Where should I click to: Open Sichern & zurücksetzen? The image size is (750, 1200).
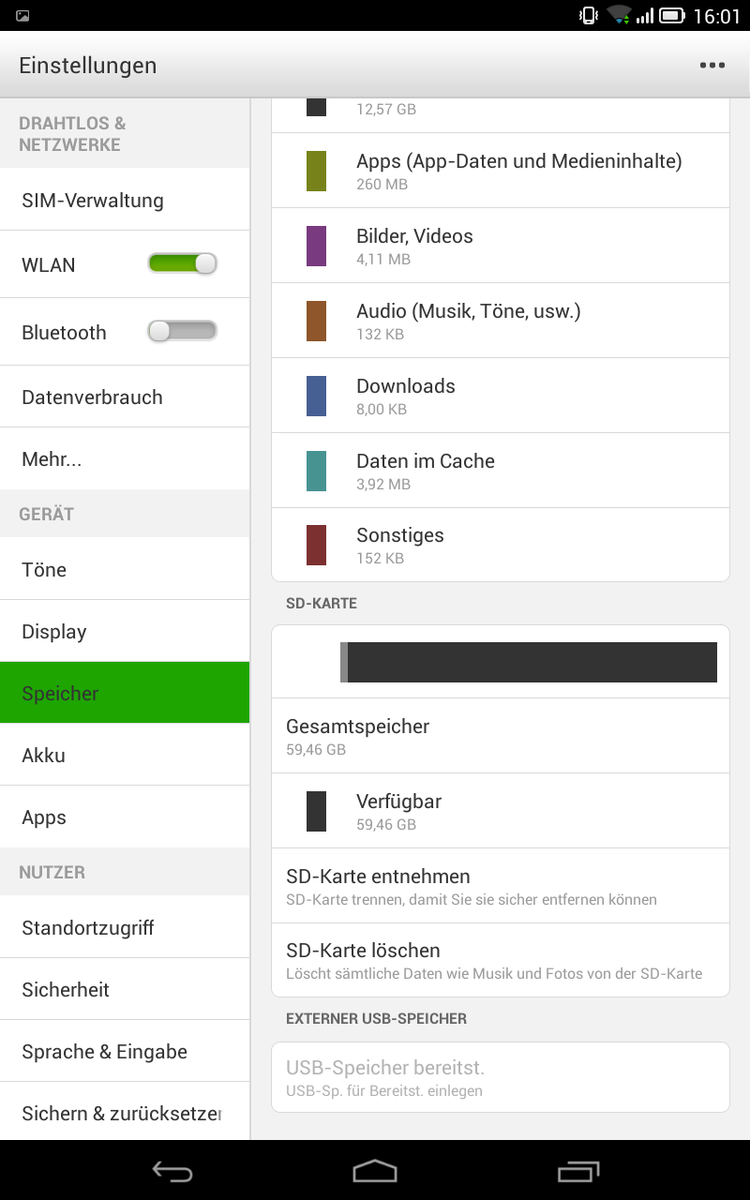(x=124, y=1112)
